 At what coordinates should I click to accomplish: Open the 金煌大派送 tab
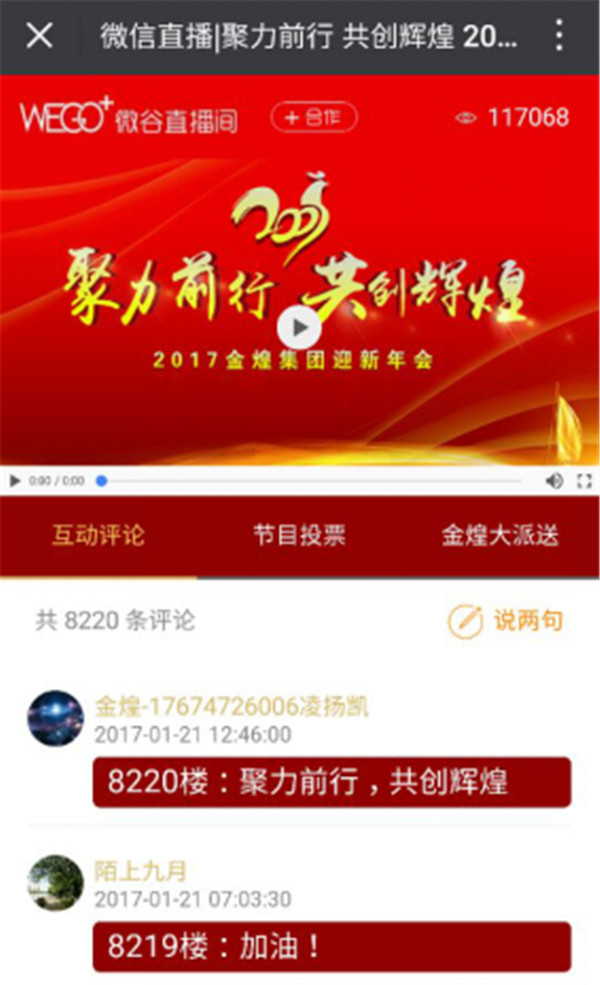500,535
